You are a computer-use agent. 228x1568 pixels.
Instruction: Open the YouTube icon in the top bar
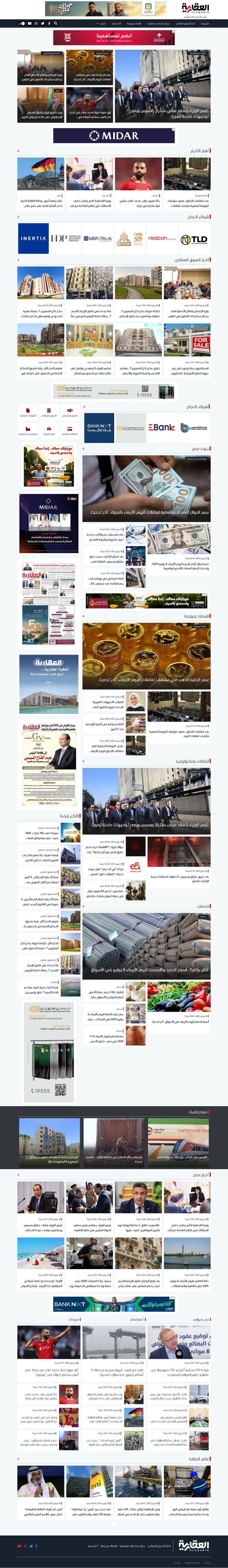point(30,23)
